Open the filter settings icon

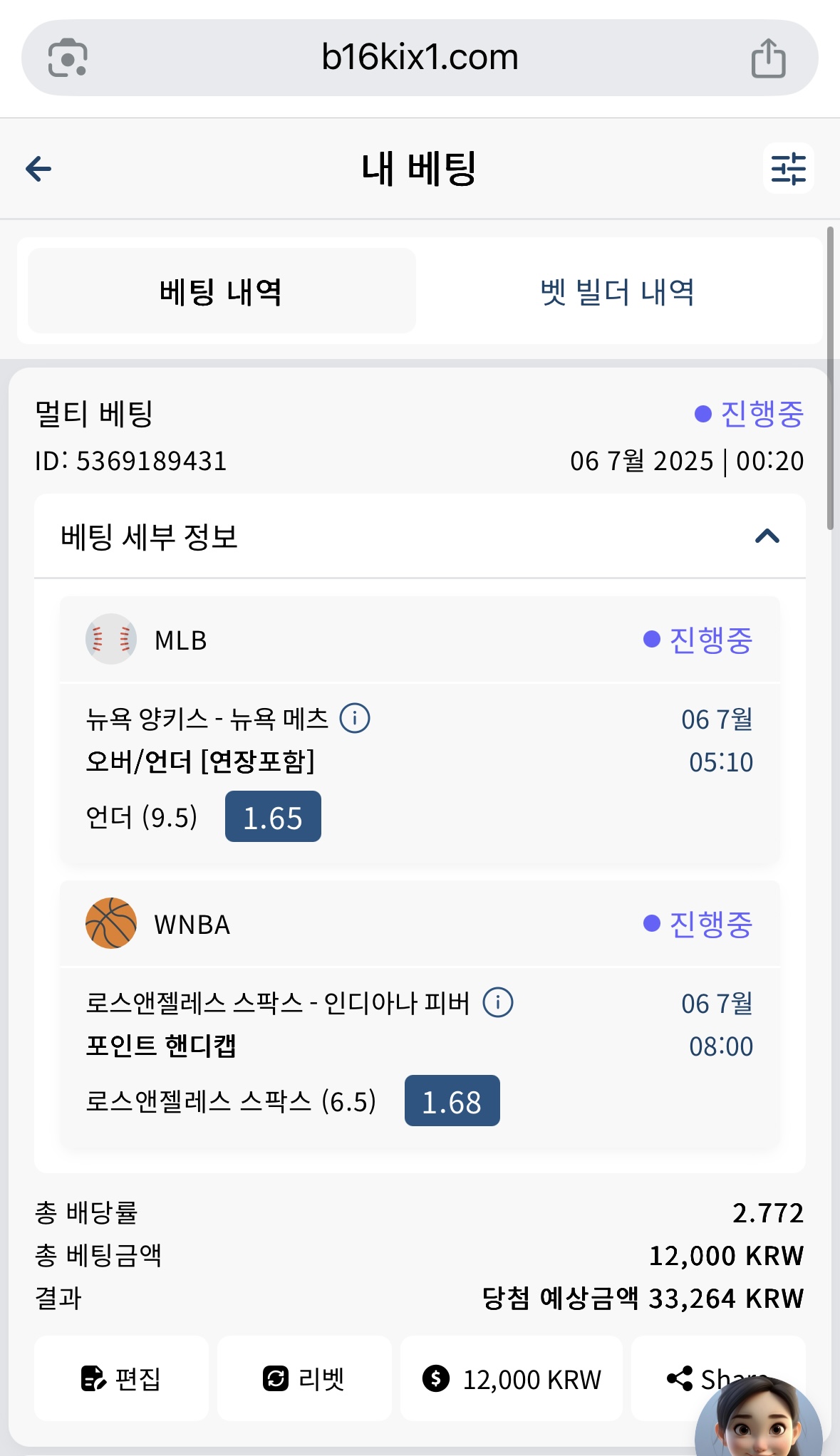tap(788, 169)
